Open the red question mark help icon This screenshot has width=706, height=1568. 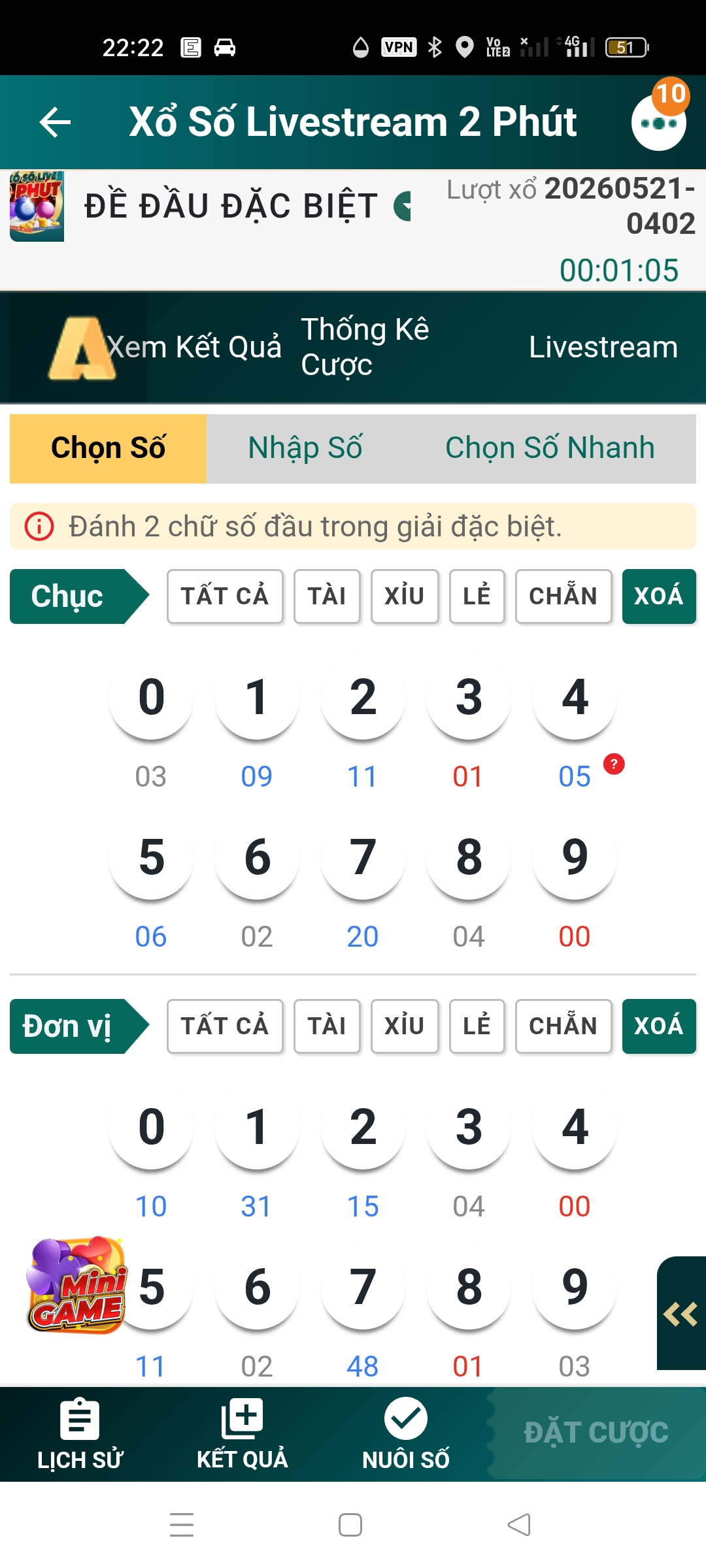point(614,764)
